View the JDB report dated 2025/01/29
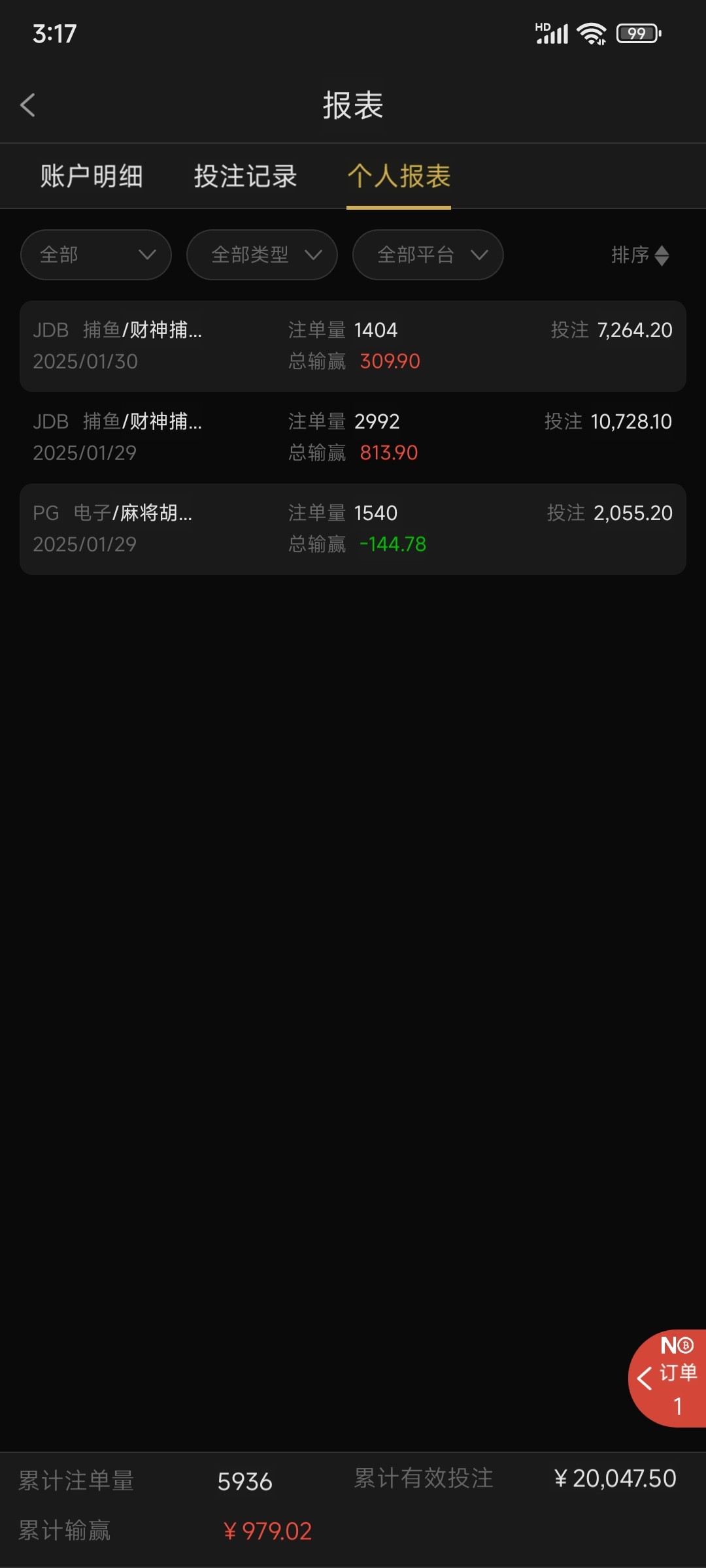The image size is (706, 1568). tap(353, 438)
